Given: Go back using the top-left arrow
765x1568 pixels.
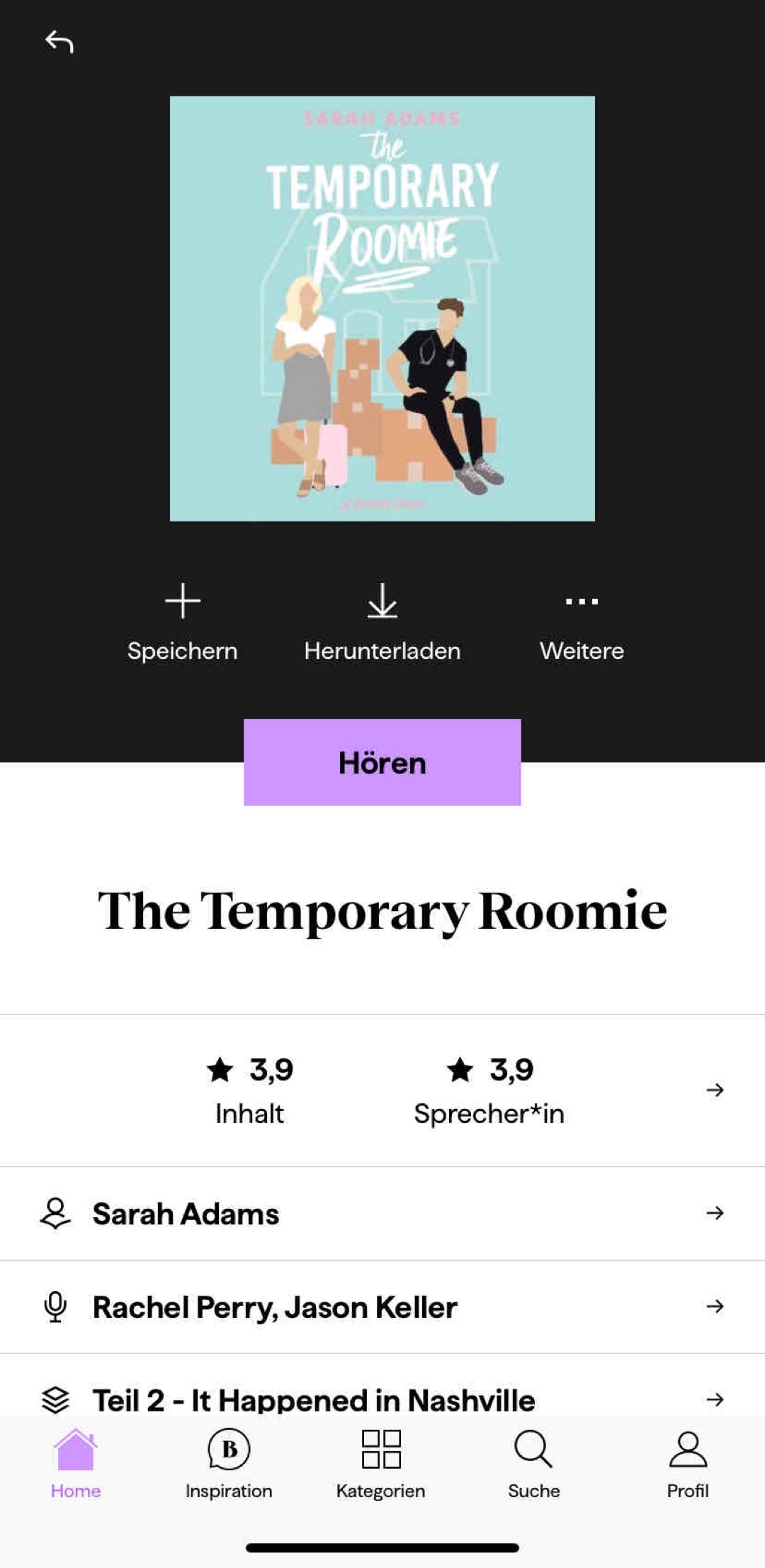Looking at the screenshot, I should tap(59, 43).
